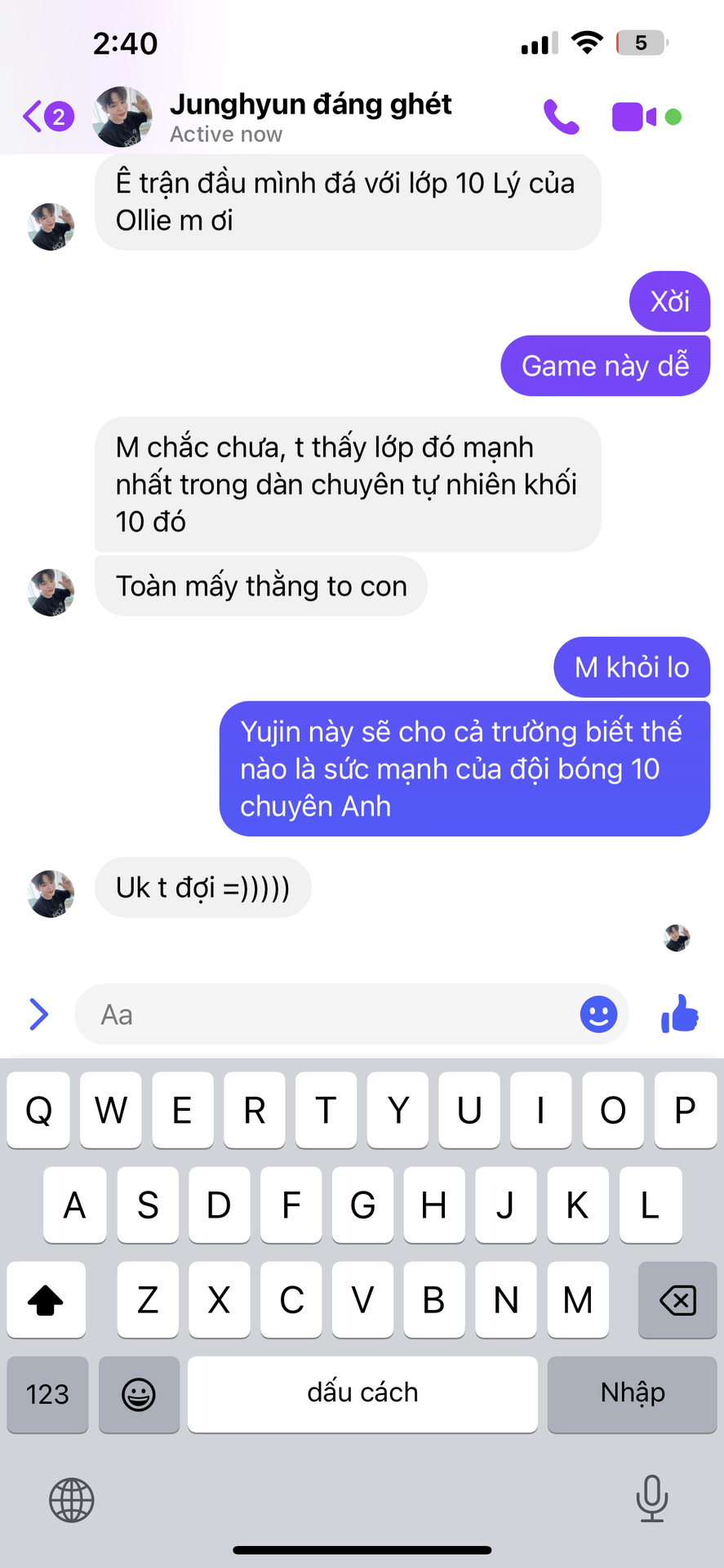
Task: Tap the backspace key
Action: [x=677, y=1299]
